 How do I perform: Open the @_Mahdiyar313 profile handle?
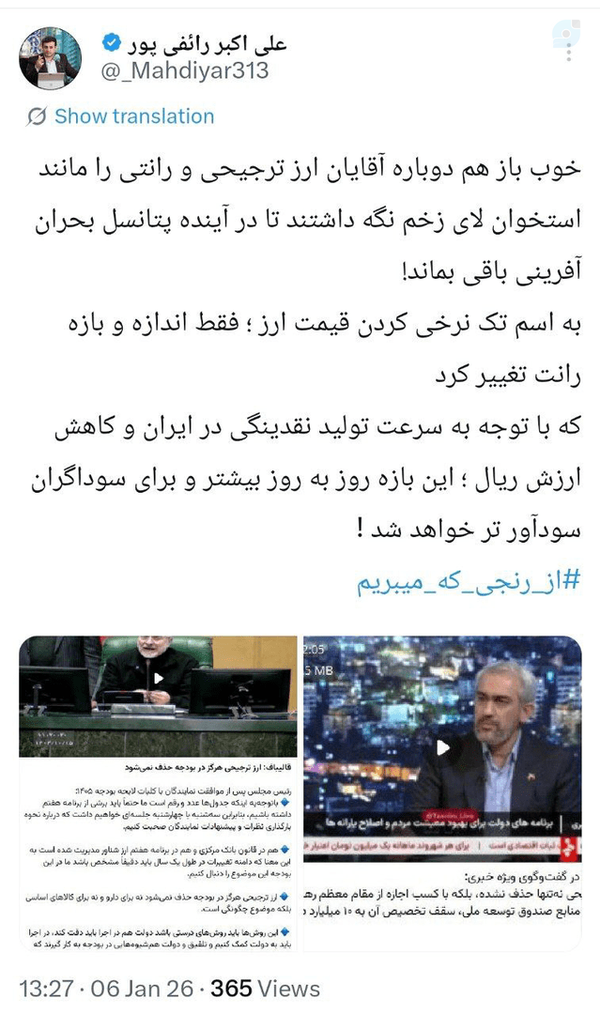click(x=184, y=70)
